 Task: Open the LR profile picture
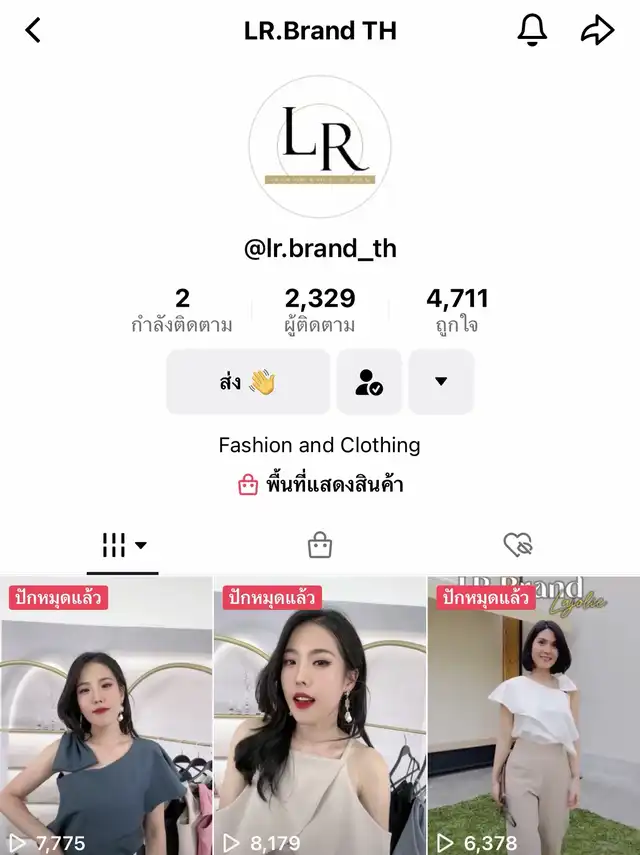320,147
